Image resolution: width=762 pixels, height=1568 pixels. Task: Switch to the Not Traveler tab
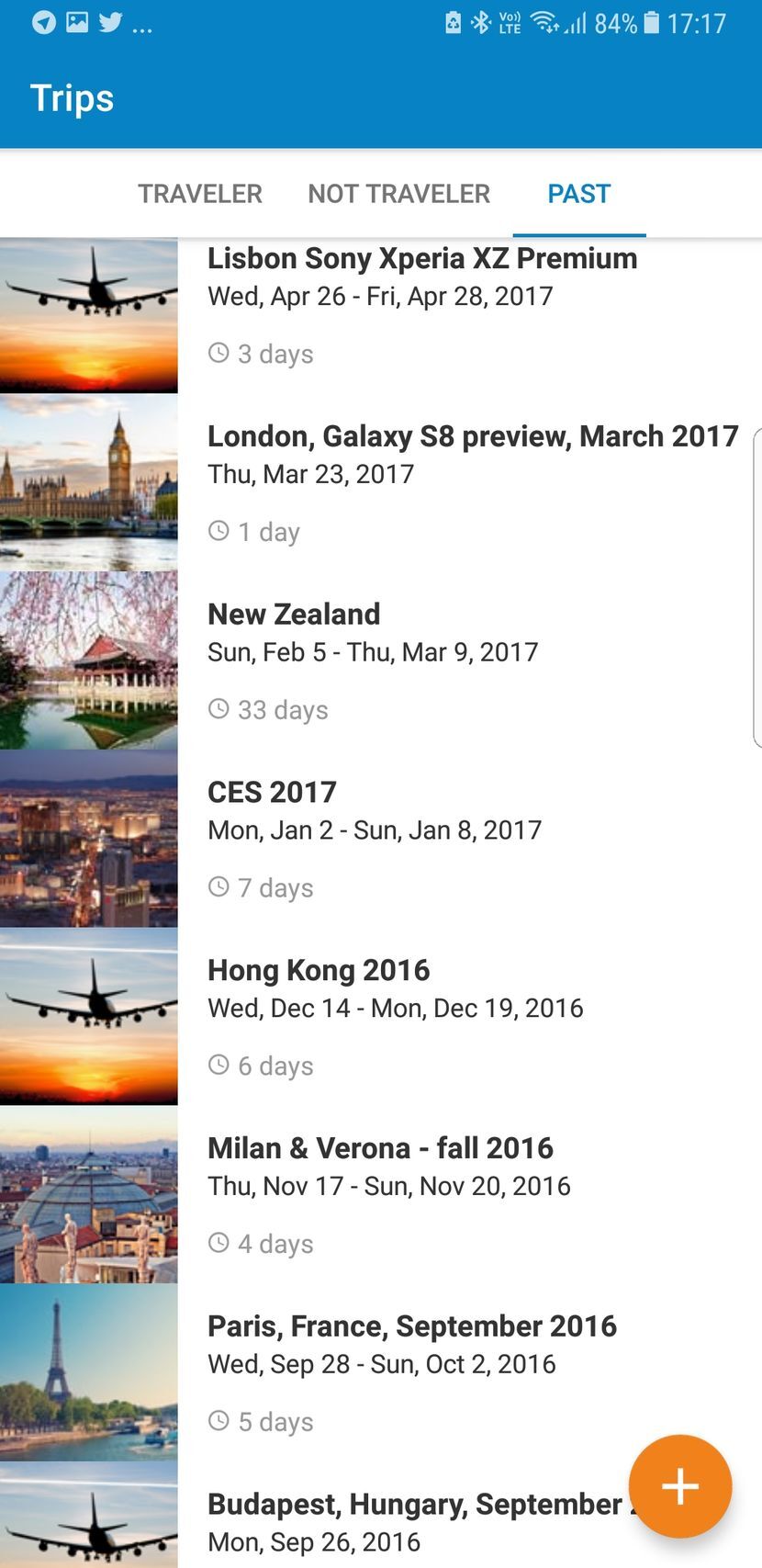click(398, 194)
